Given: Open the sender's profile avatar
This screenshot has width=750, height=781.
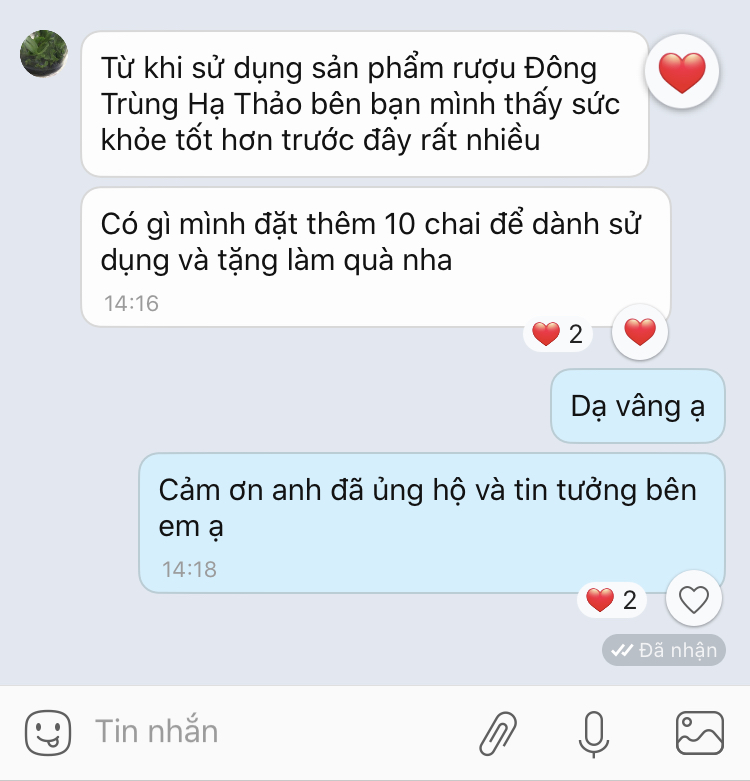Looking at the screenshot, I should tap(44, 54).
